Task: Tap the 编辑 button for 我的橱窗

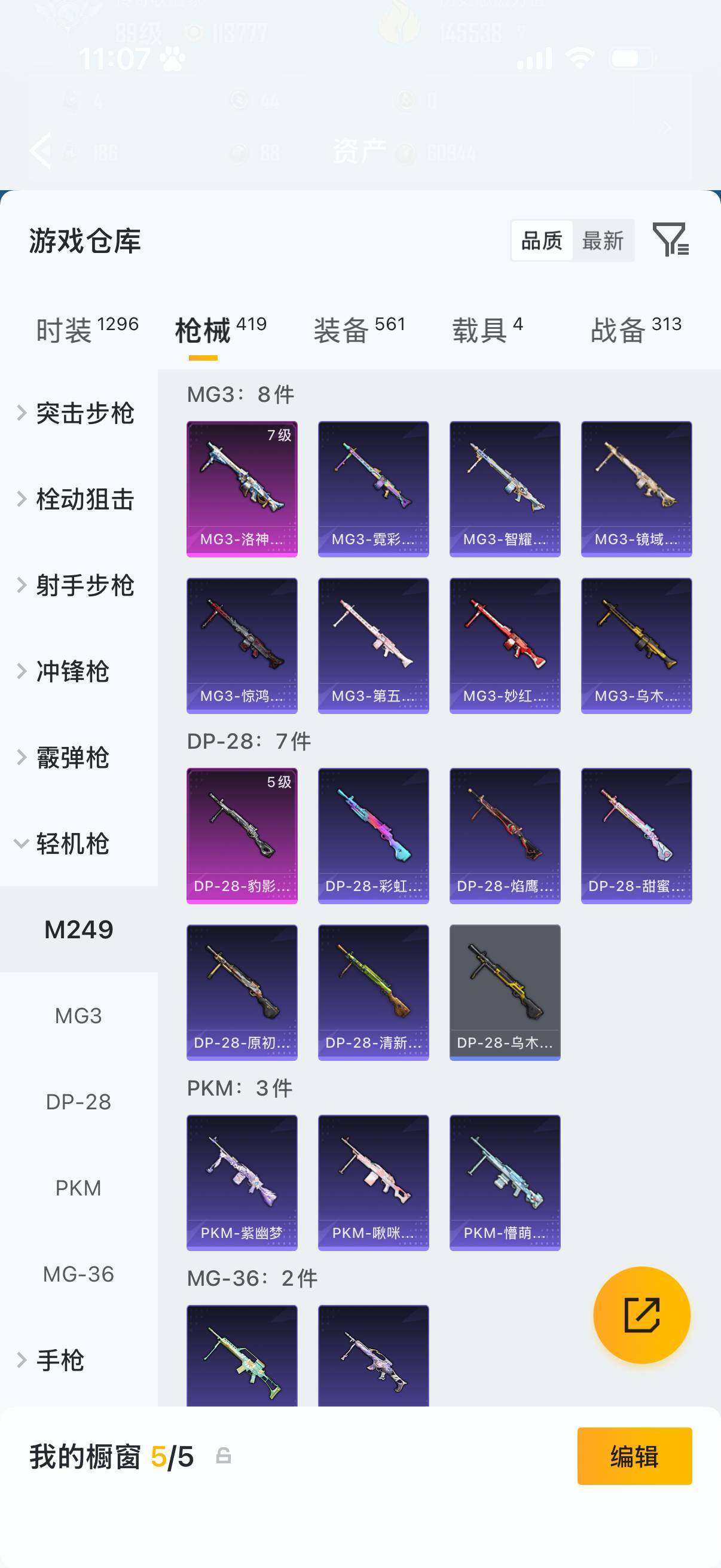Action: click(x=634, y=1457)
